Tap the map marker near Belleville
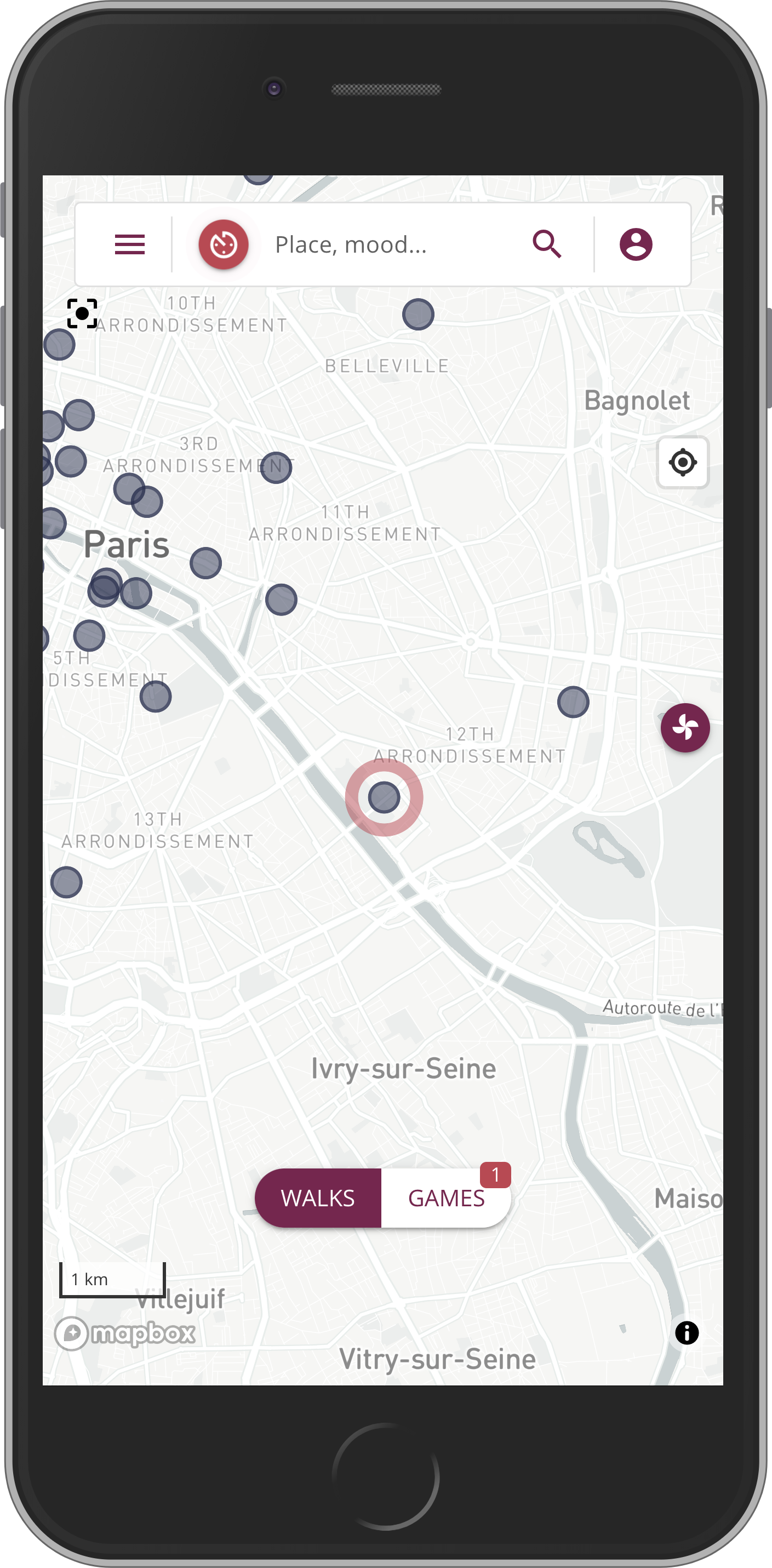Image resolution: width=772 pixels, height=1568 pixels. (418, 315)
